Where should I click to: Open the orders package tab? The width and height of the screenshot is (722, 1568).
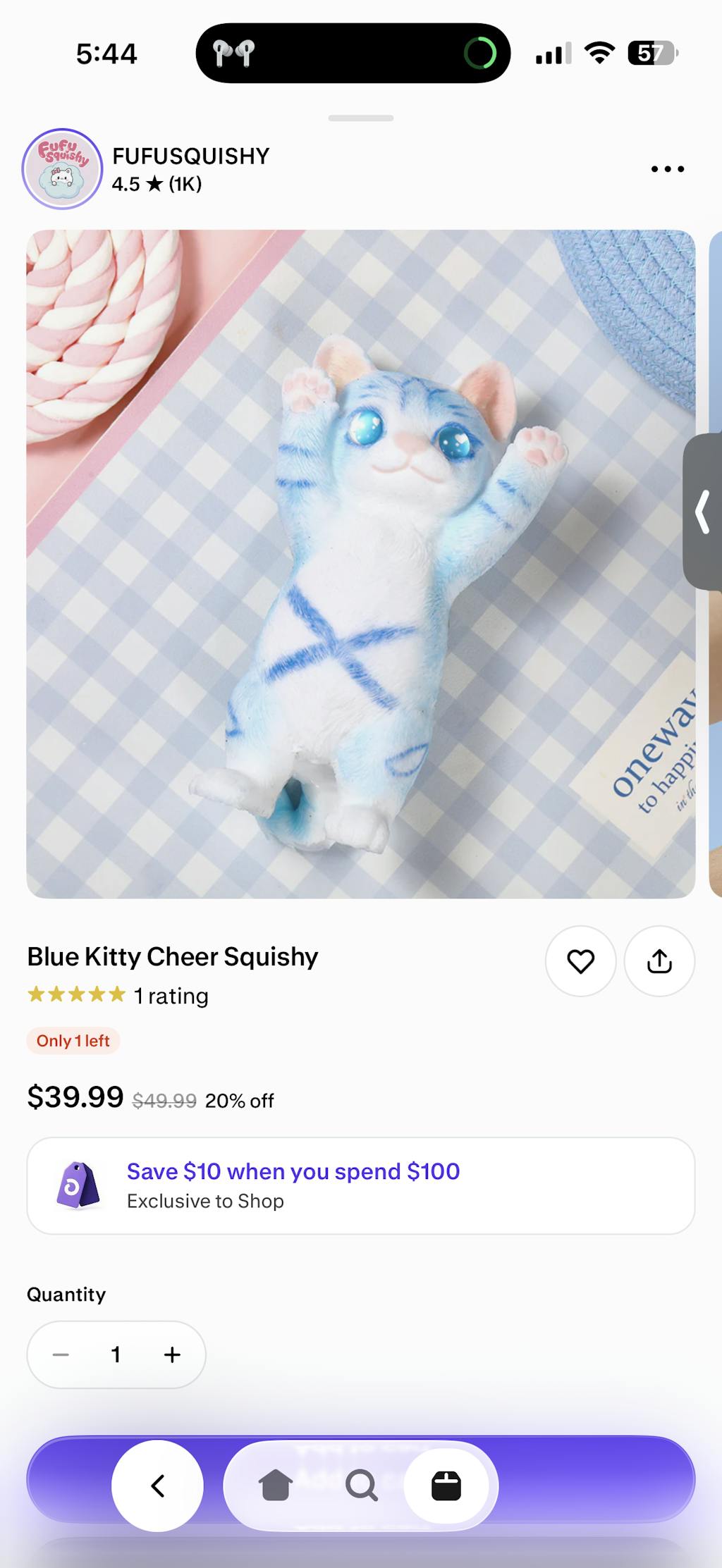[x=446, y=1486]
